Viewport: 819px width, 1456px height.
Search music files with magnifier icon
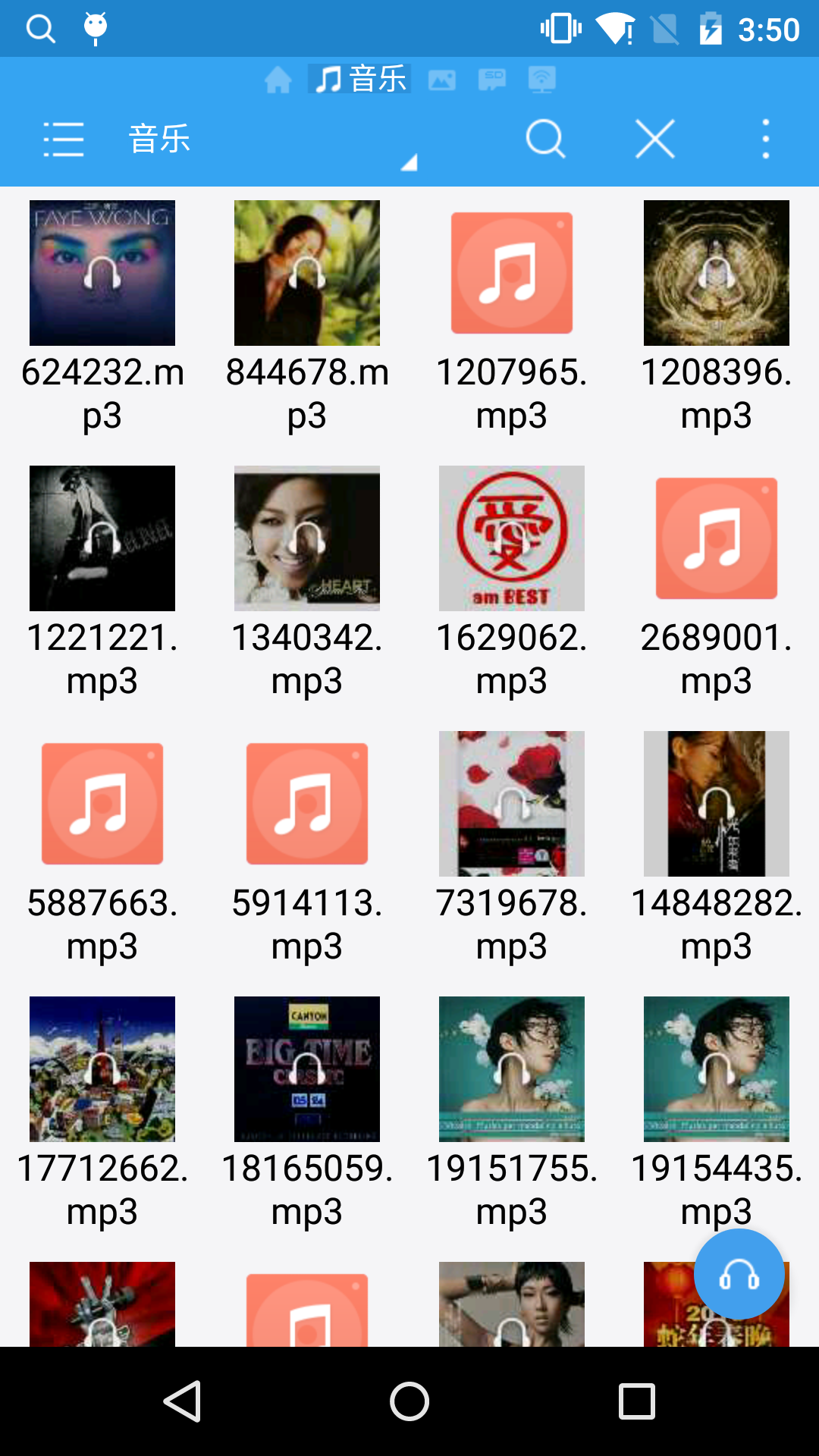(545, 140)
